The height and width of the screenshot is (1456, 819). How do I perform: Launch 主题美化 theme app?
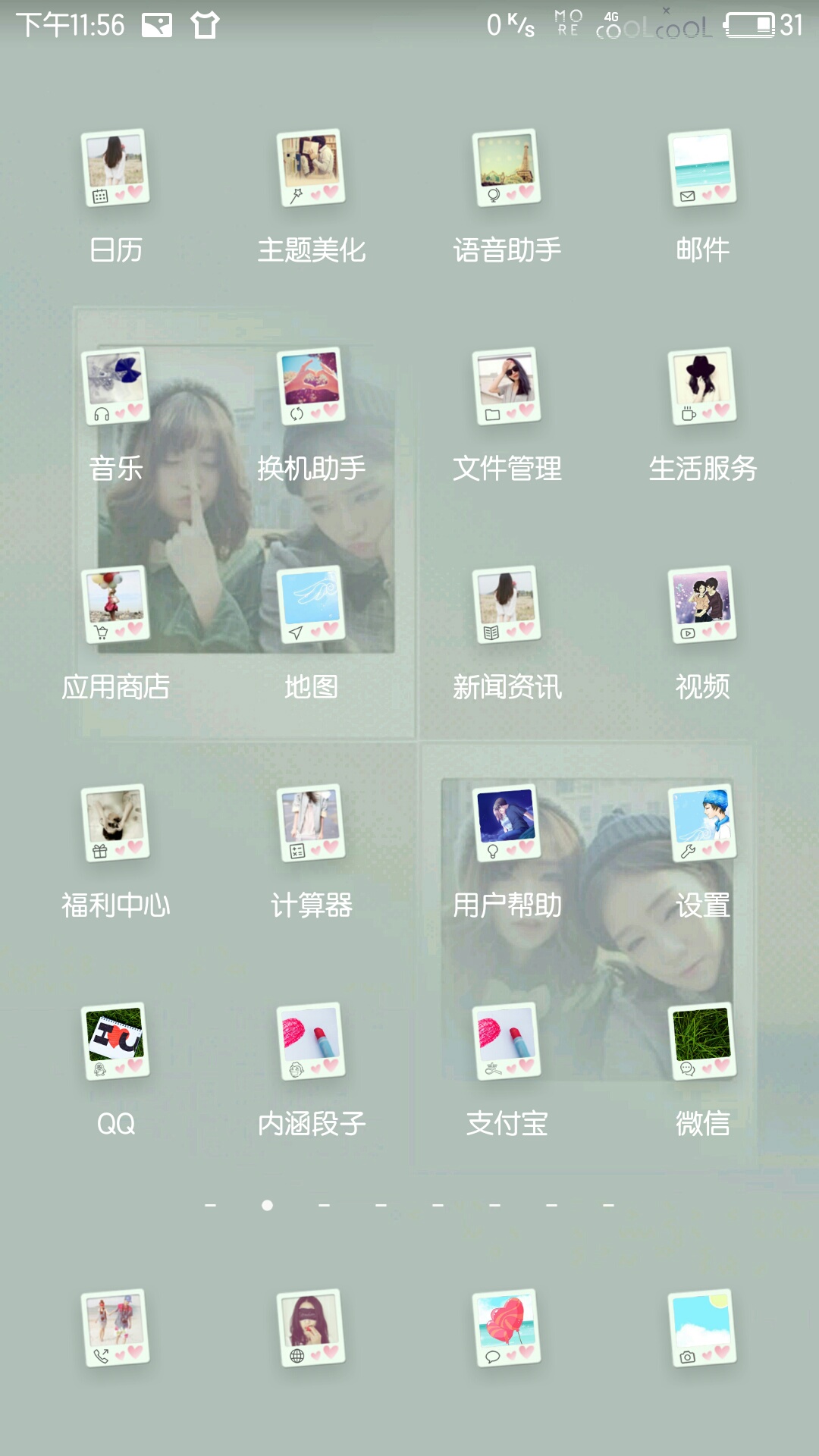click(311, 168)
